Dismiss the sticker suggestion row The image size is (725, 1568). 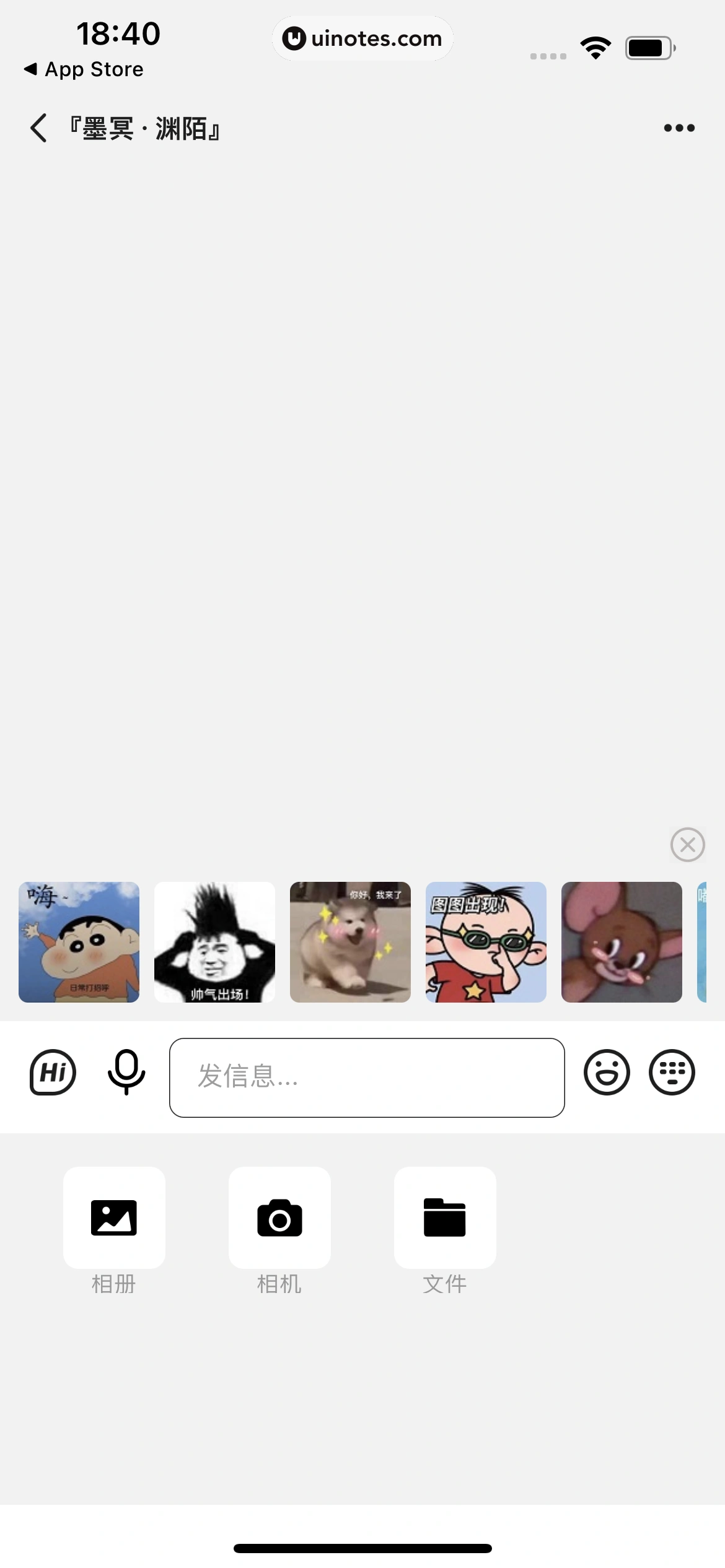[687, 845]
